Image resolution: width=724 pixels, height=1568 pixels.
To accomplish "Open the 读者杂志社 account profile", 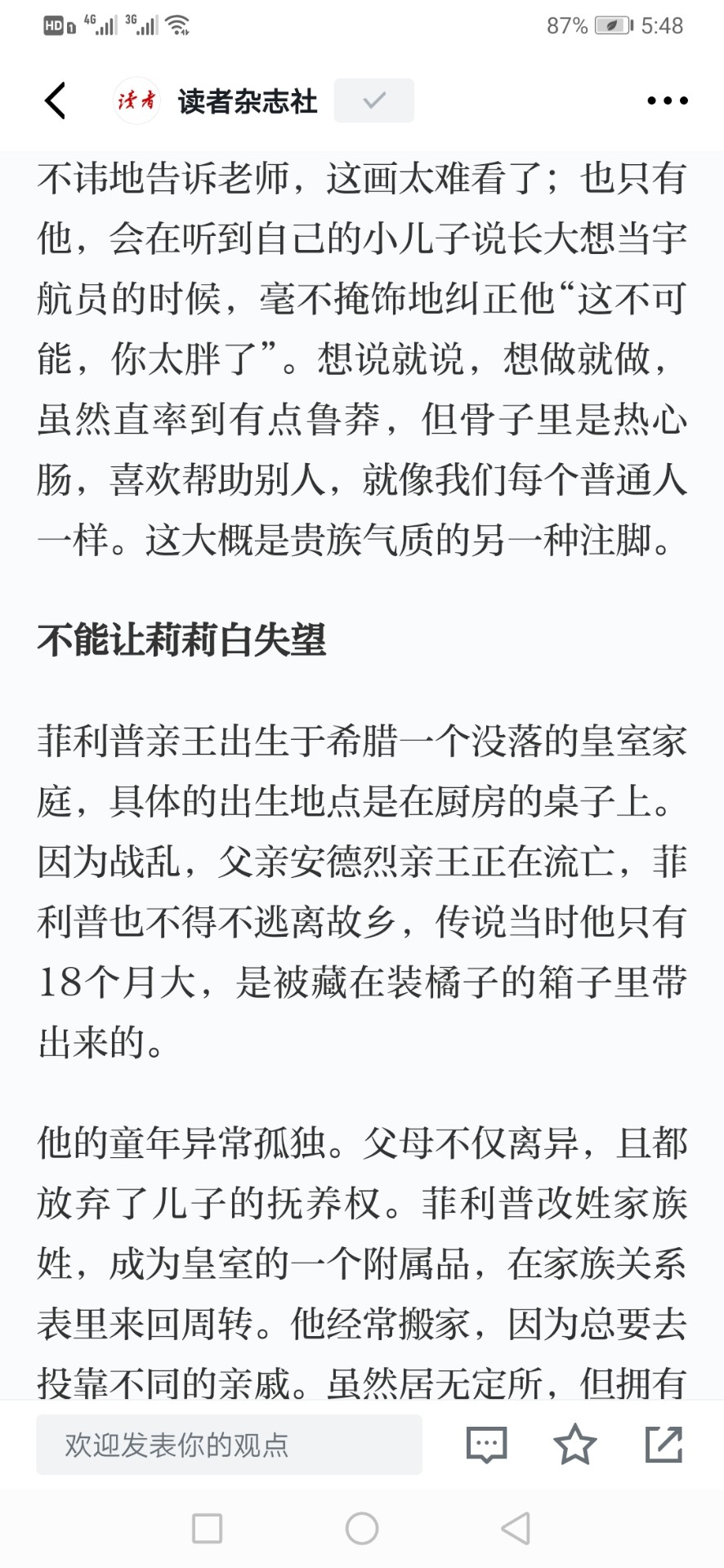I will pos(216,101).
